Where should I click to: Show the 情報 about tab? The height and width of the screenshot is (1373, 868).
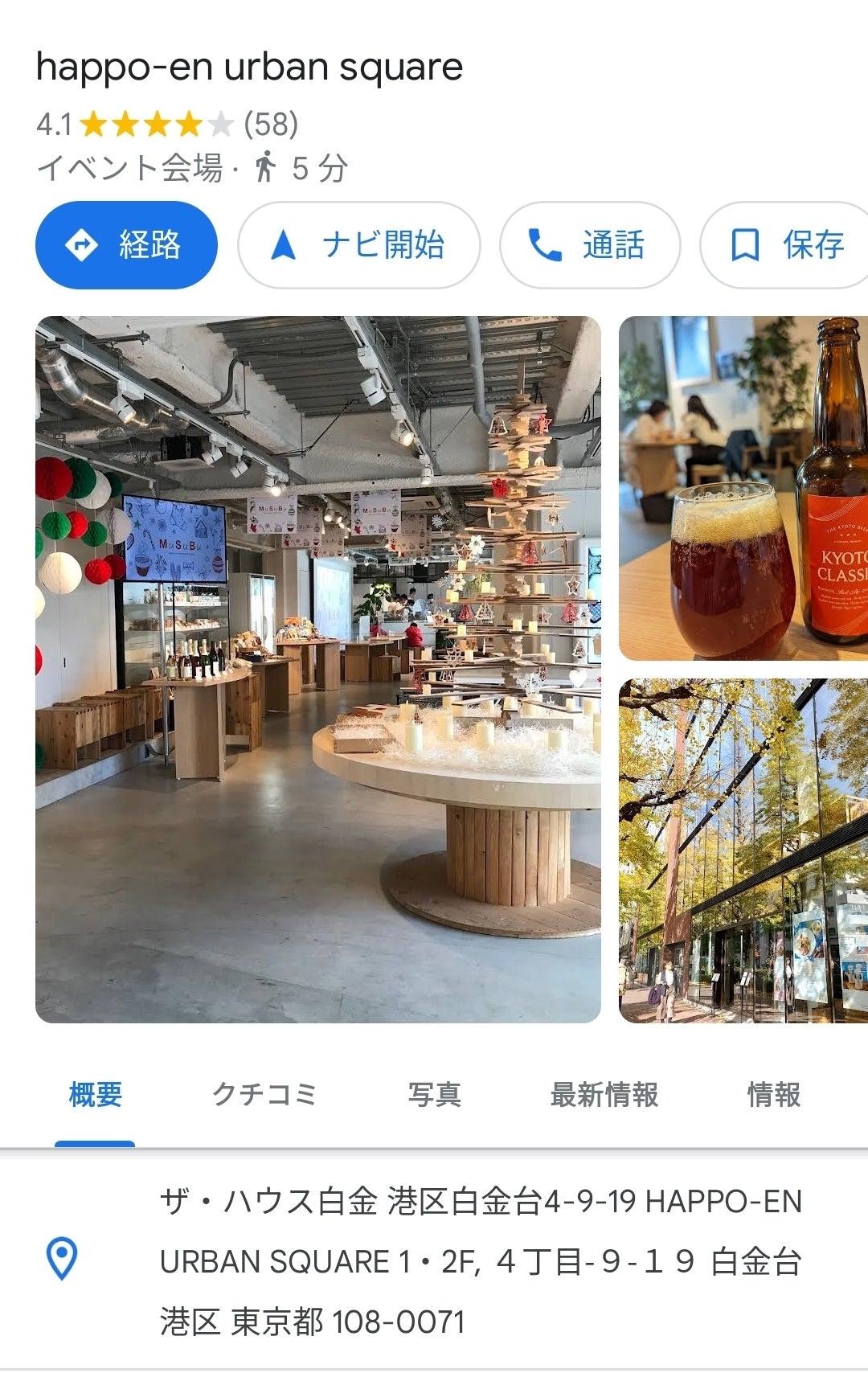tap(773, 1095)
